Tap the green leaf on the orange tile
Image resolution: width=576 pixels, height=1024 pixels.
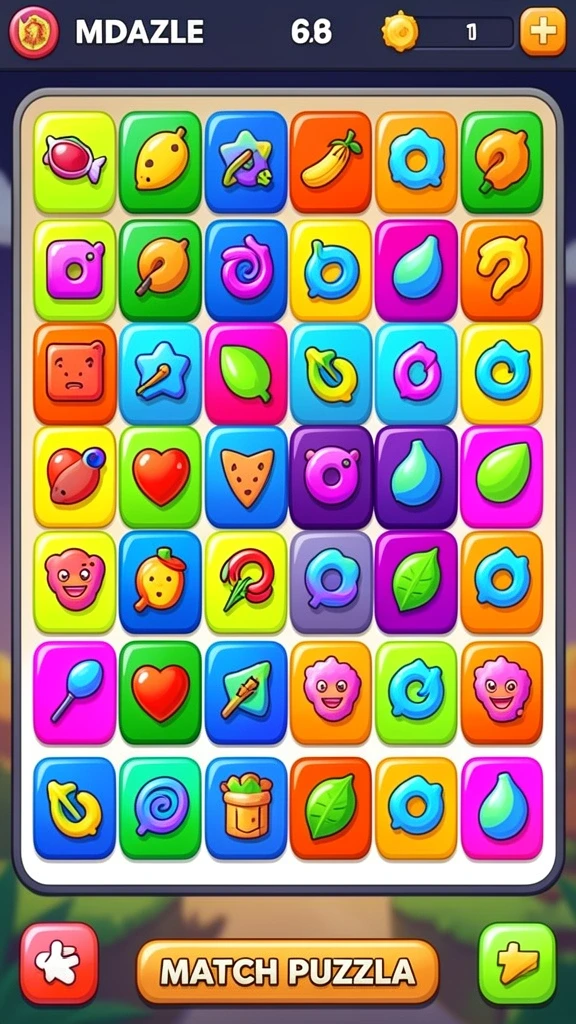click(x=330, y=808)
